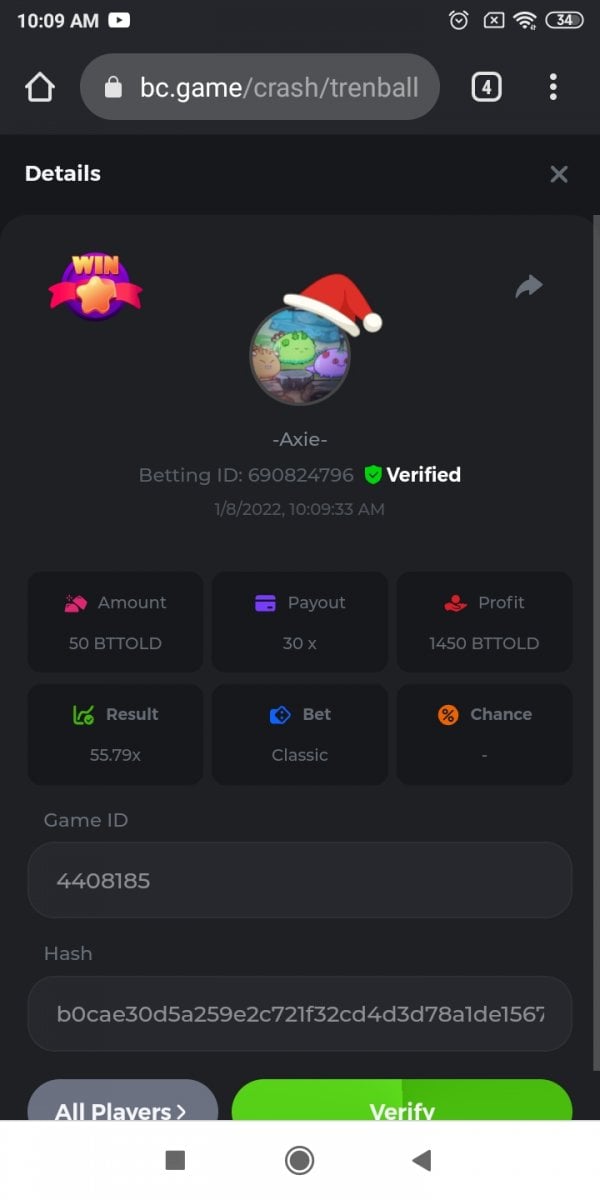Open the browser tab switcher
Image resolution: width=600 pixels, height=1200 pixels.
[x=486, y=88]
